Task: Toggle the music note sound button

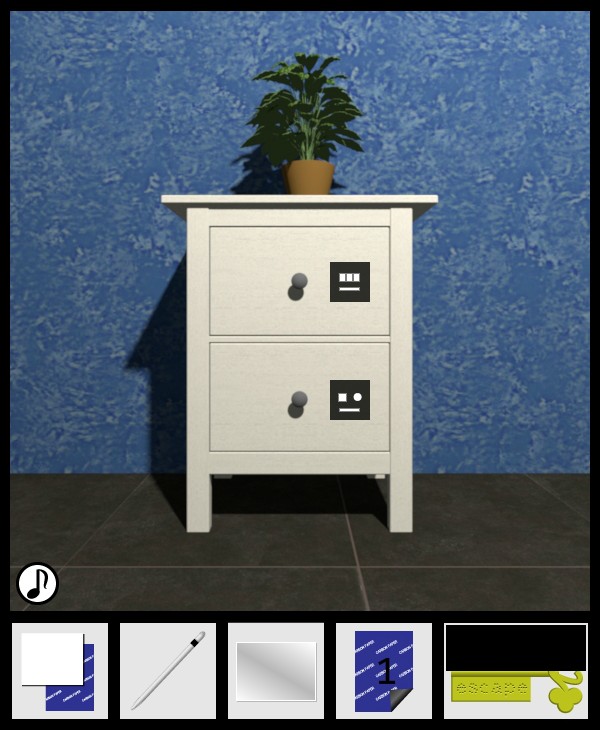Action: point(37,583)
